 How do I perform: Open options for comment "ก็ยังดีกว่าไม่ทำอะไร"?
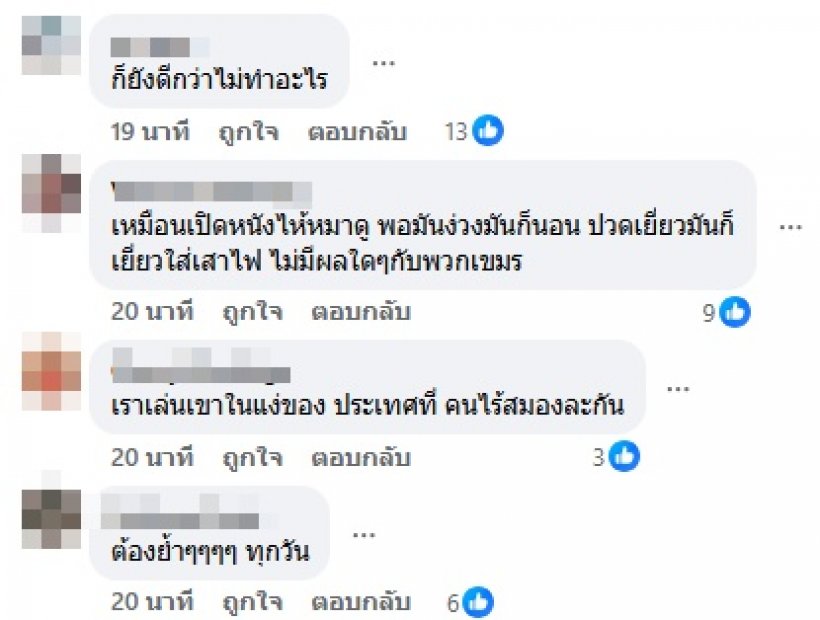pos(383,62)
